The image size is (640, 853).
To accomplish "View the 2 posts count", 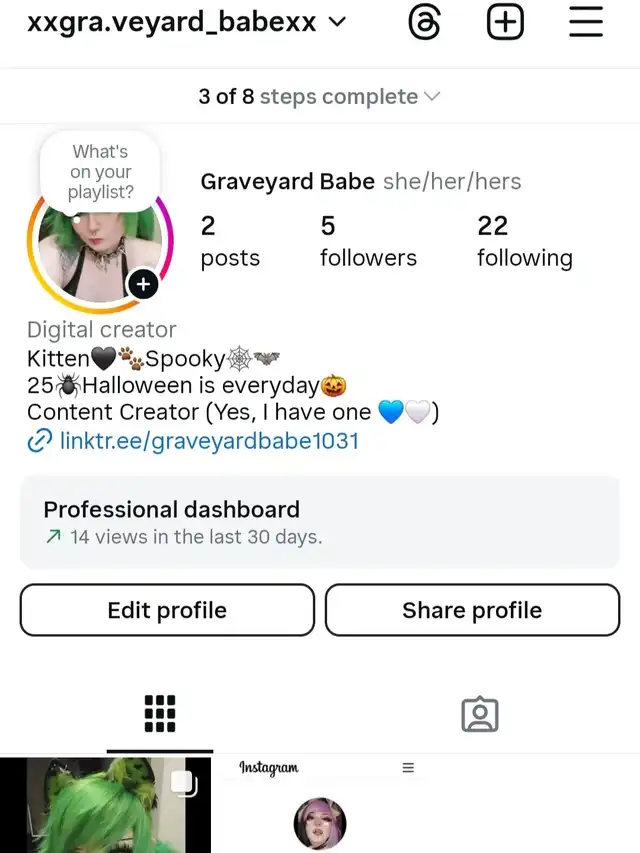I will pyautogui.click(x=229, y=242).
